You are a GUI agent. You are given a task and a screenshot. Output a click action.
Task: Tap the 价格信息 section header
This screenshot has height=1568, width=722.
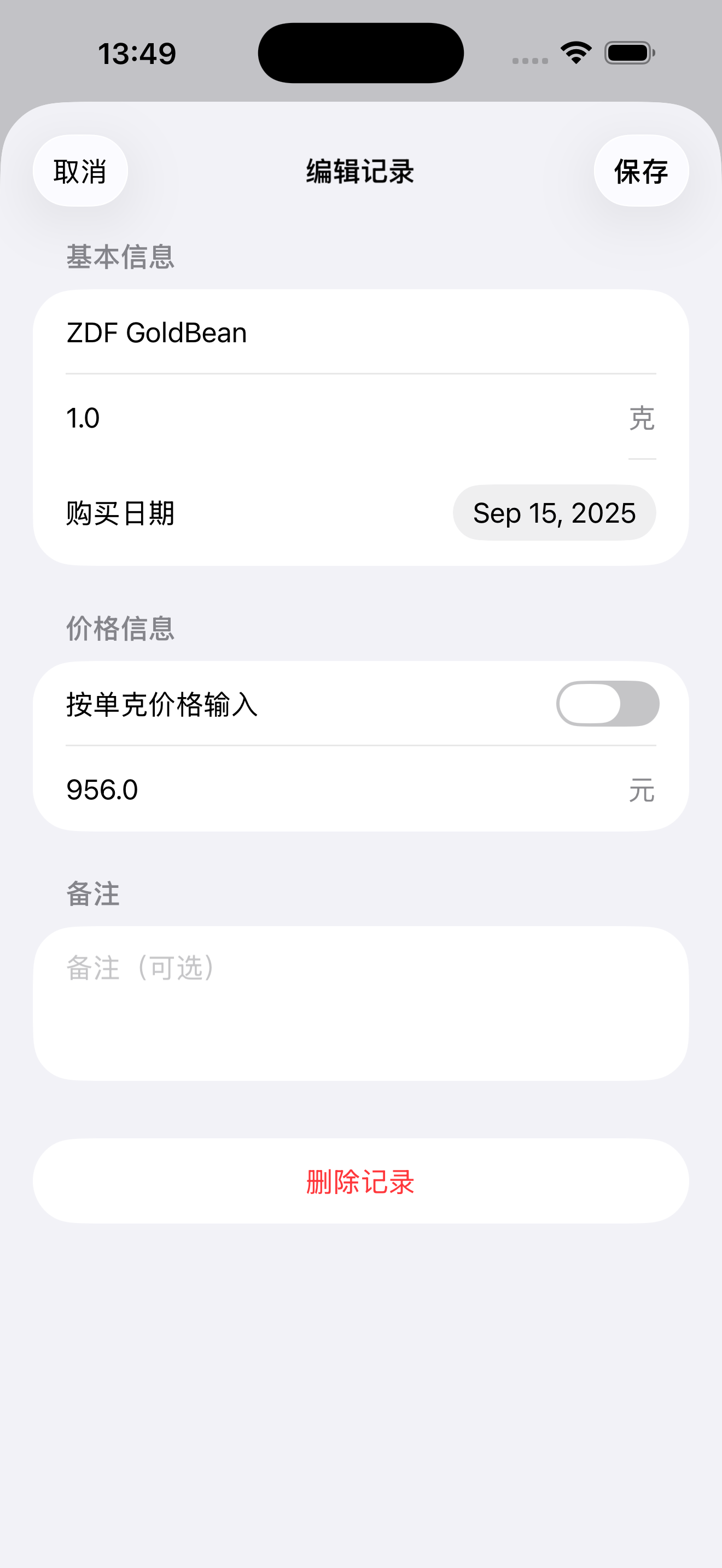coord(120,629)
